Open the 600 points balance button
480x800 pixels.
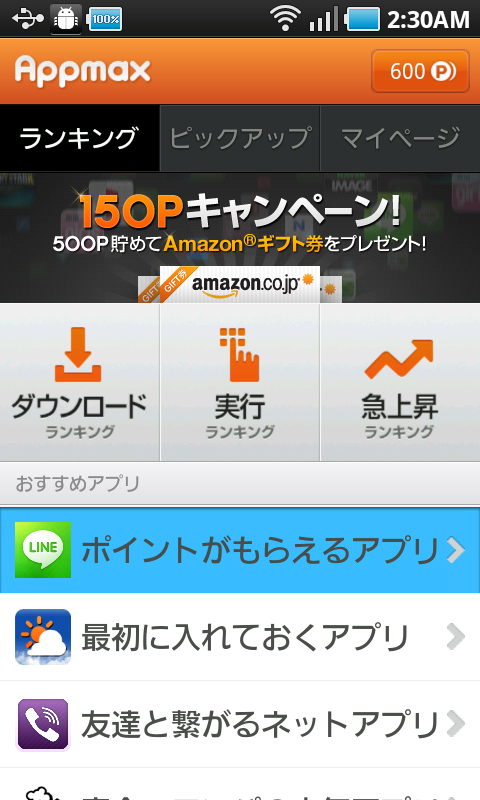pyautogui.click(x=420, y=71)
